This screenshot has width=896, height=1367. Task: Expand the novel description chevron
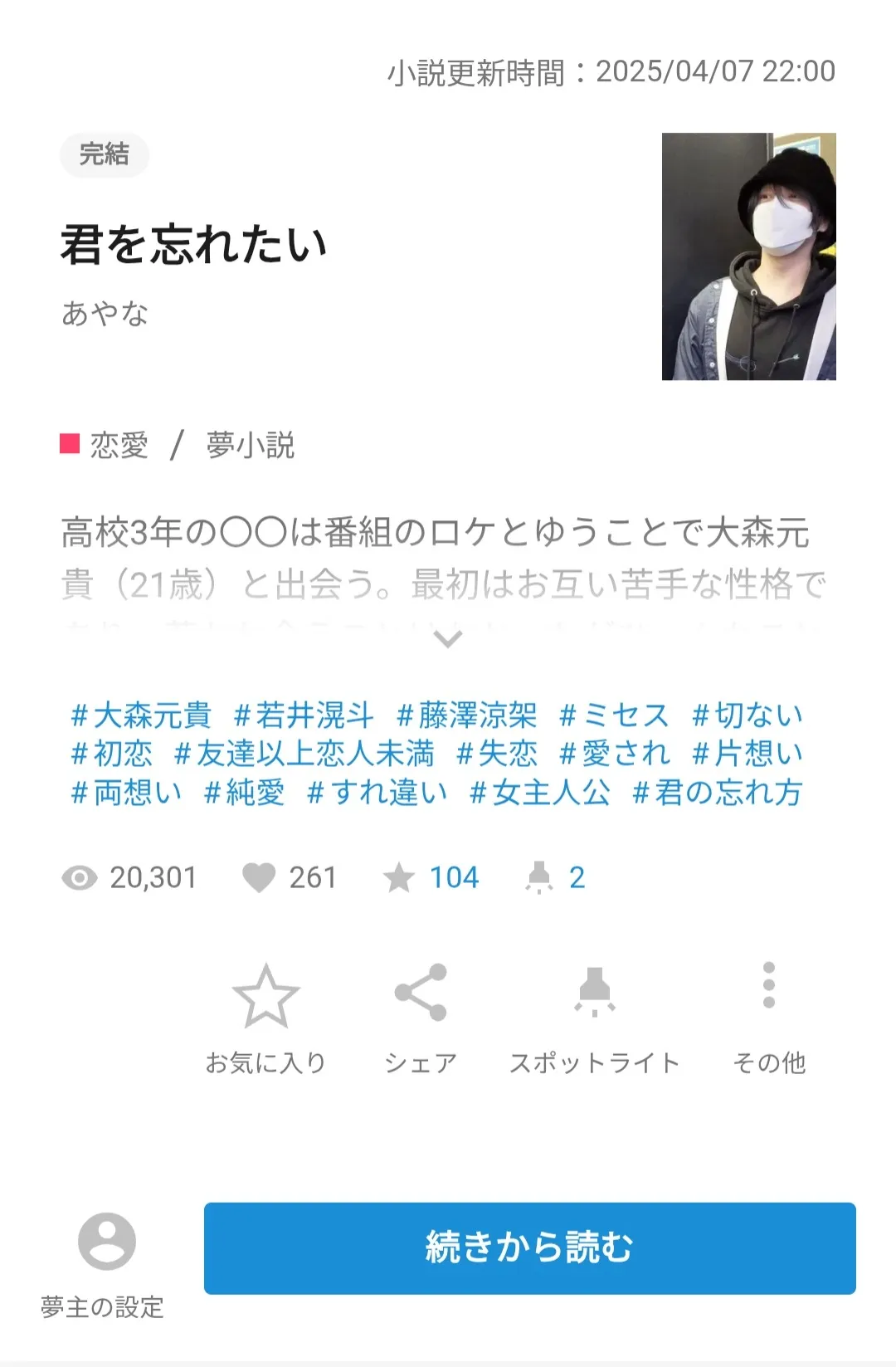(448, 639)
